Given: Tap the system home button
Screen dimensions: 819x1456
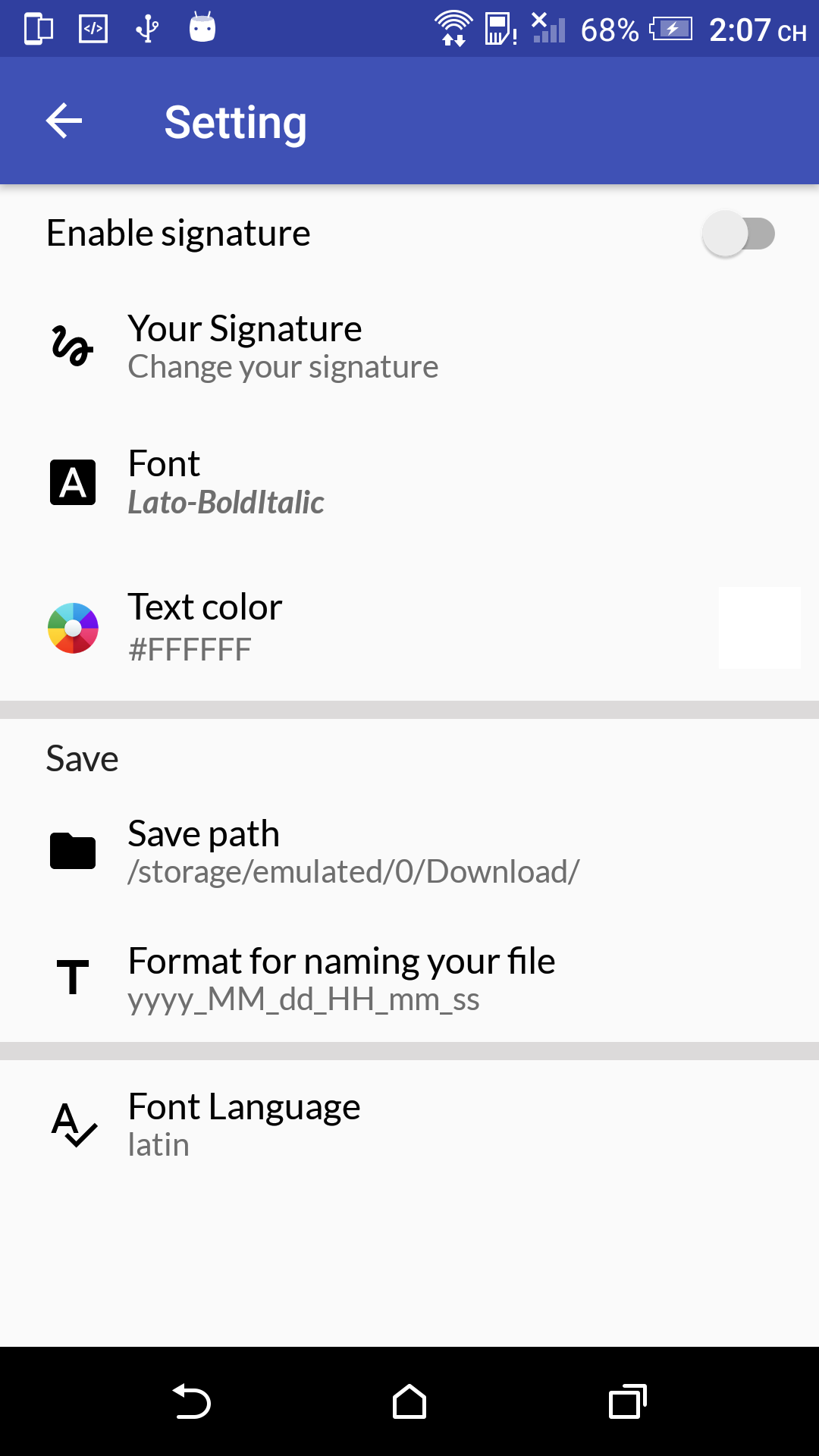Looking at the screenshot, I should [x=409, y=1401].
